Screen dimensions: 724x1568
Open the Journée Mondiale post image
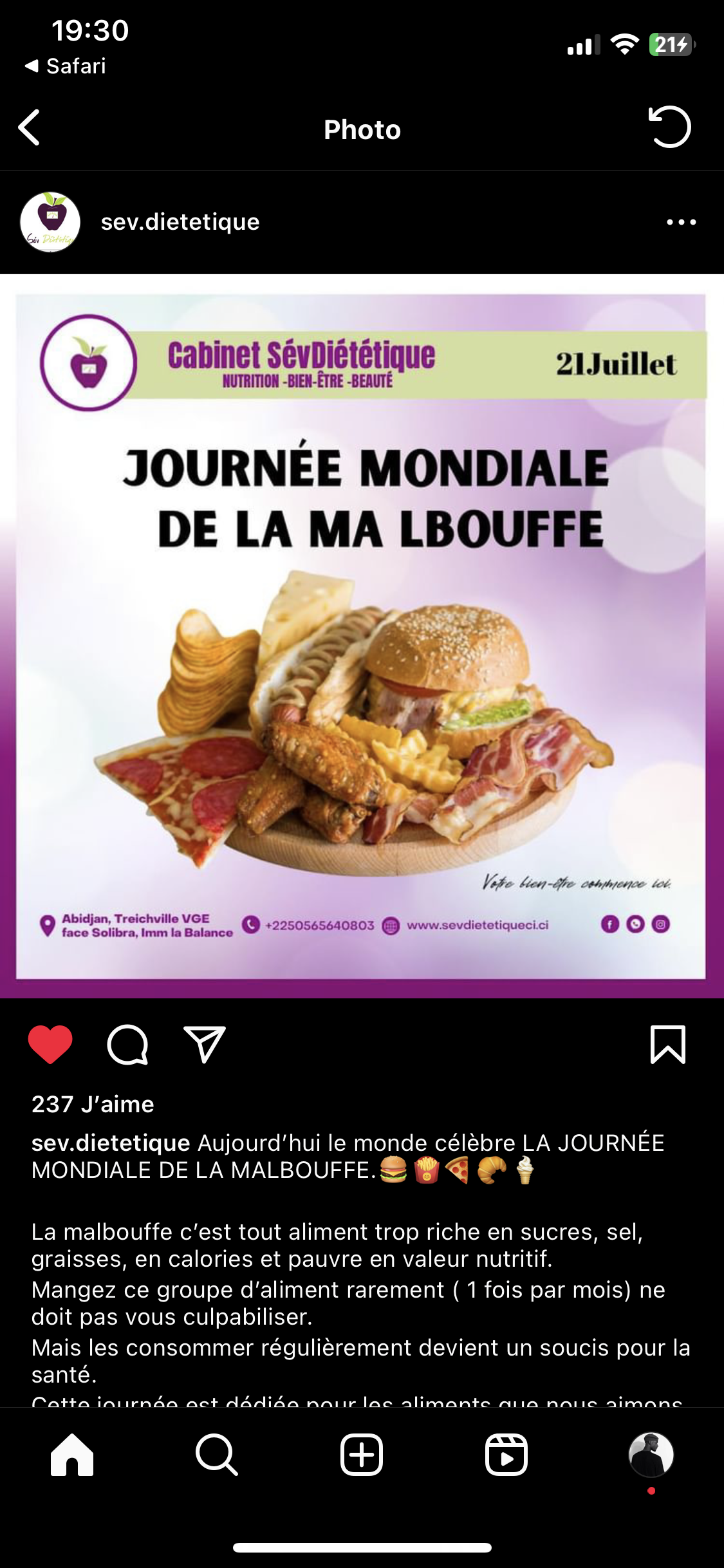click(x=362, y=636)
